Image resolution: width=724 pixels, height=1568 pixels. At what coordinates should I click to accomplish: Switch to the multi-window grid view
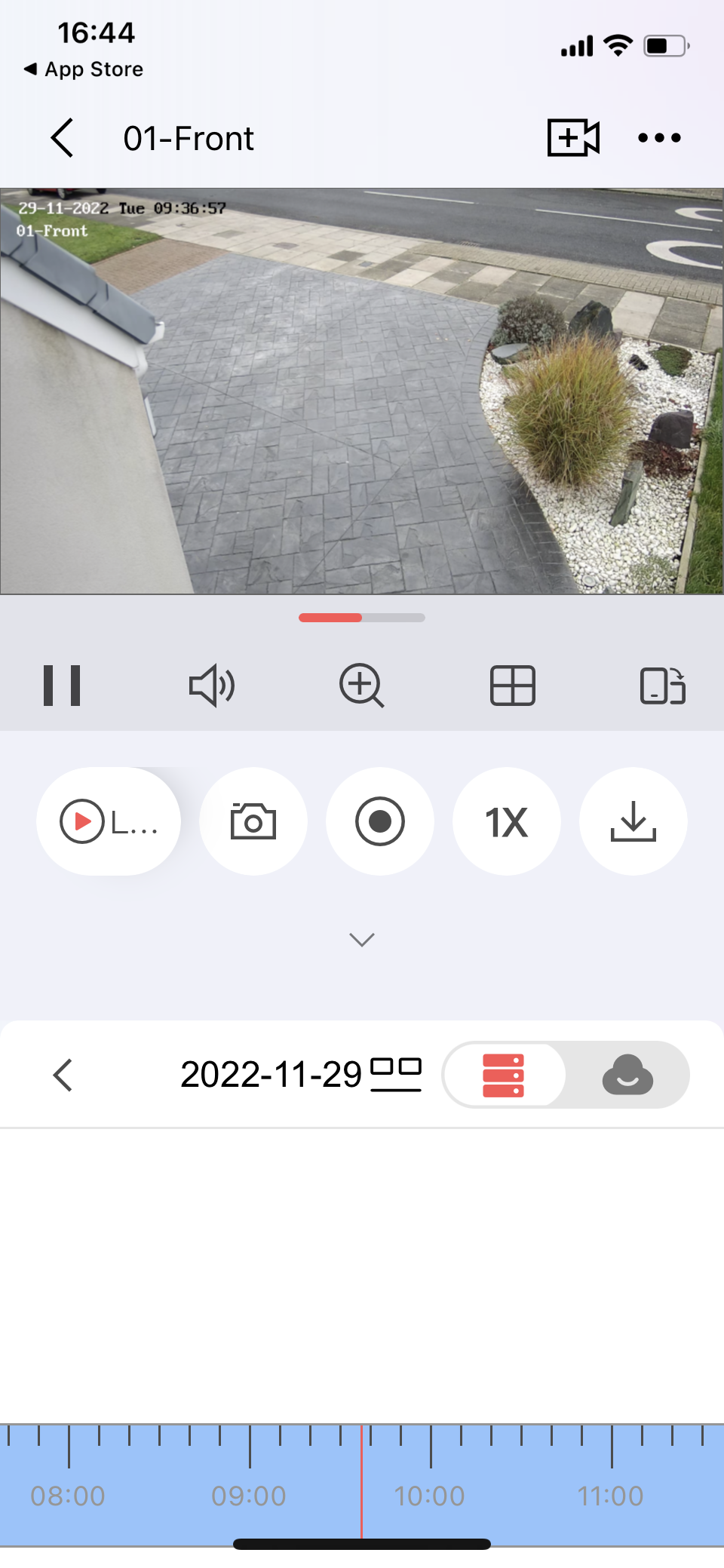[x=513, y=686]
